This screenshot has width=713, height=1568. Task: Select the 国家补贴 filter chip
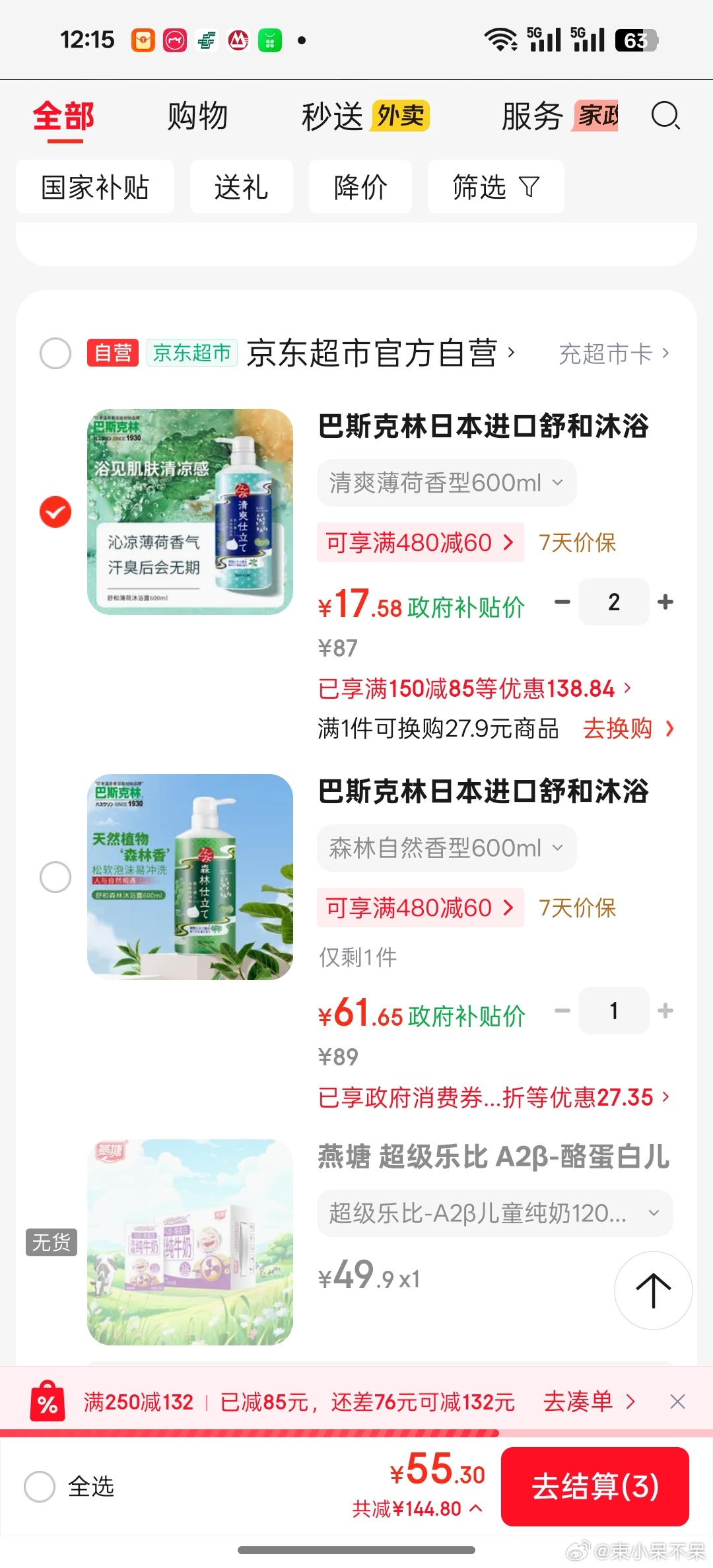click(x=95, y=187)
